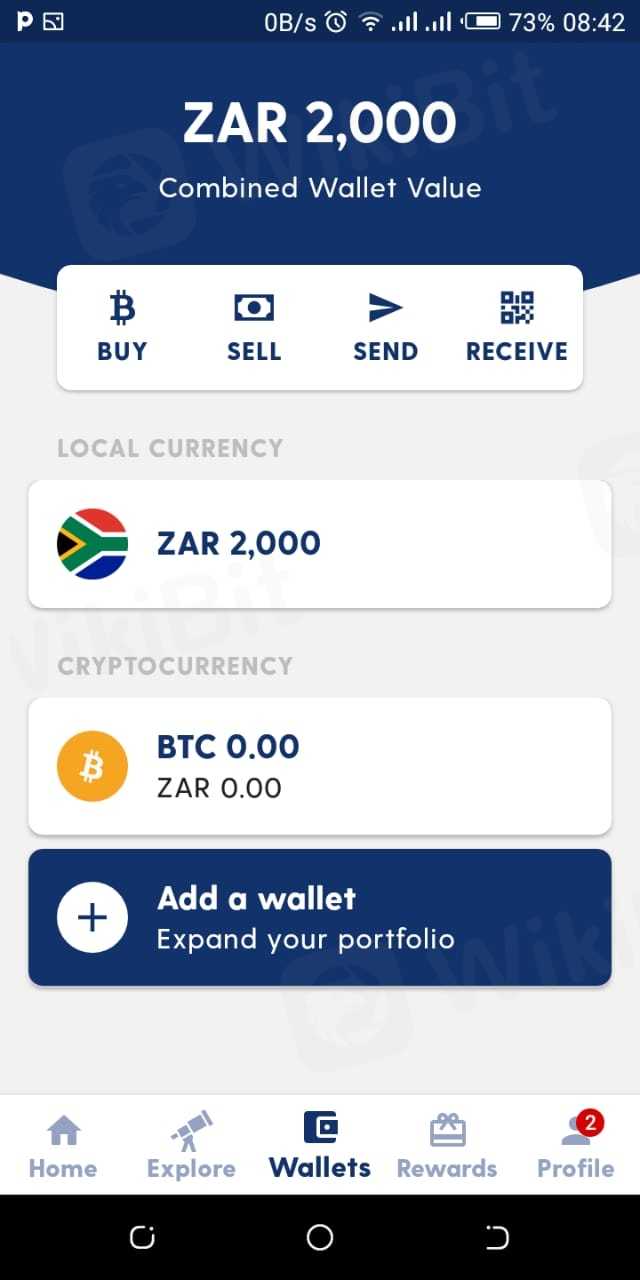Open the BTC 0.00 wallet
This screenshot has height=1280, width=640.
coord(320,766)
